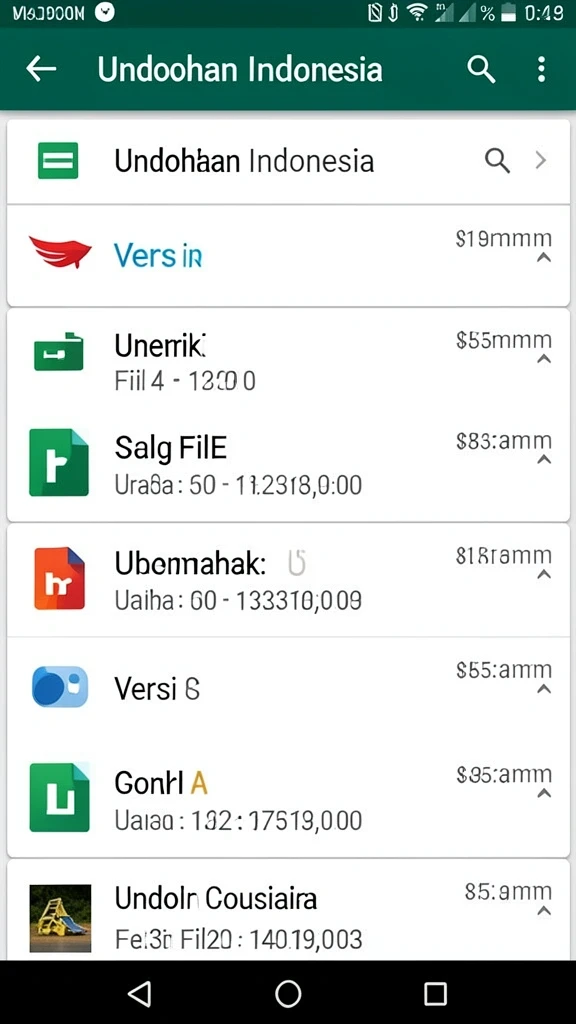Screen dimensions: 576x1024
Task: Tap the search icon in Undohaan Indonesia row
Action: [498, 160]
